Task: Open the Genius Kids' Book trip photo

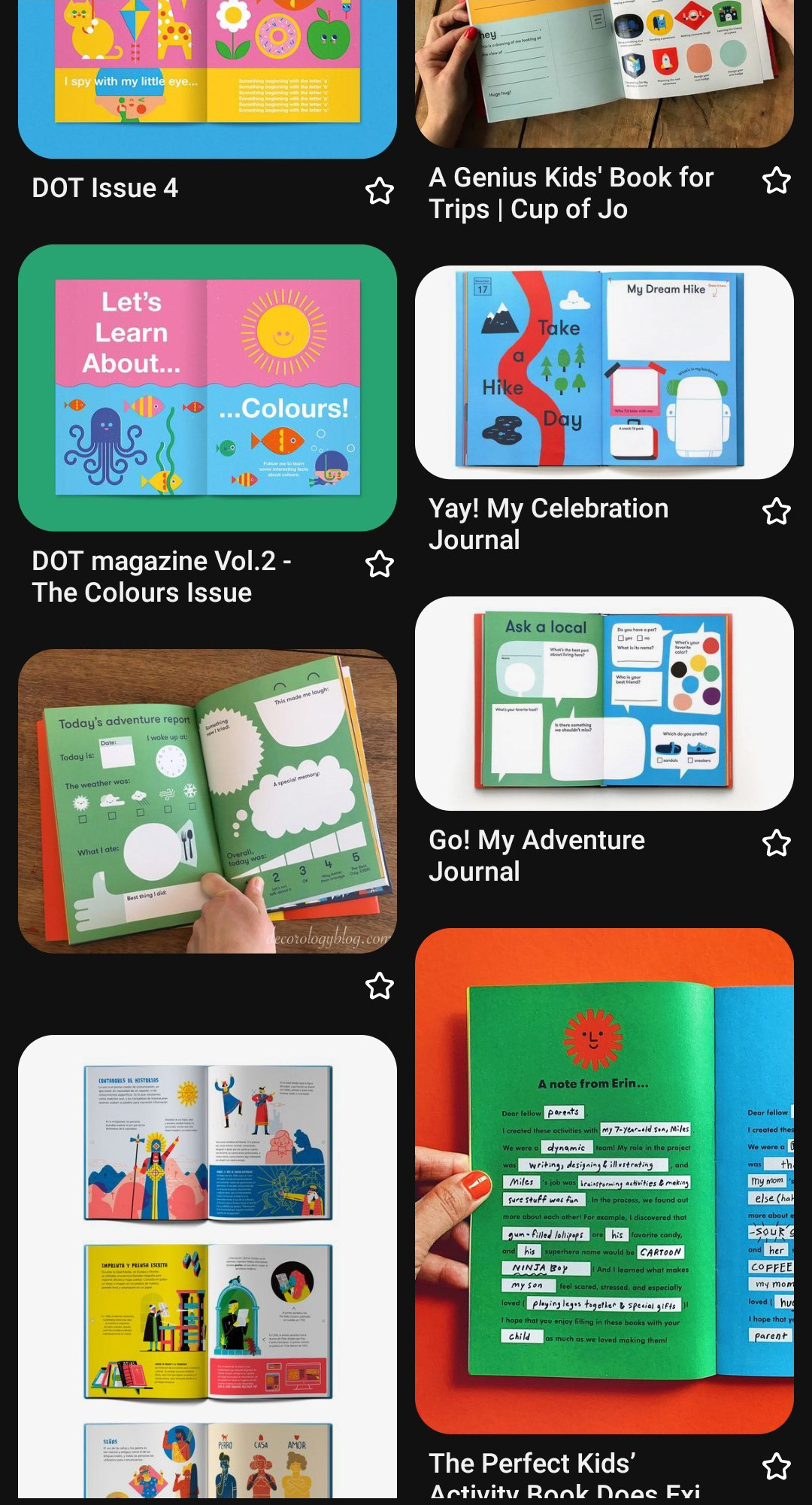Action: coord(604,74)
